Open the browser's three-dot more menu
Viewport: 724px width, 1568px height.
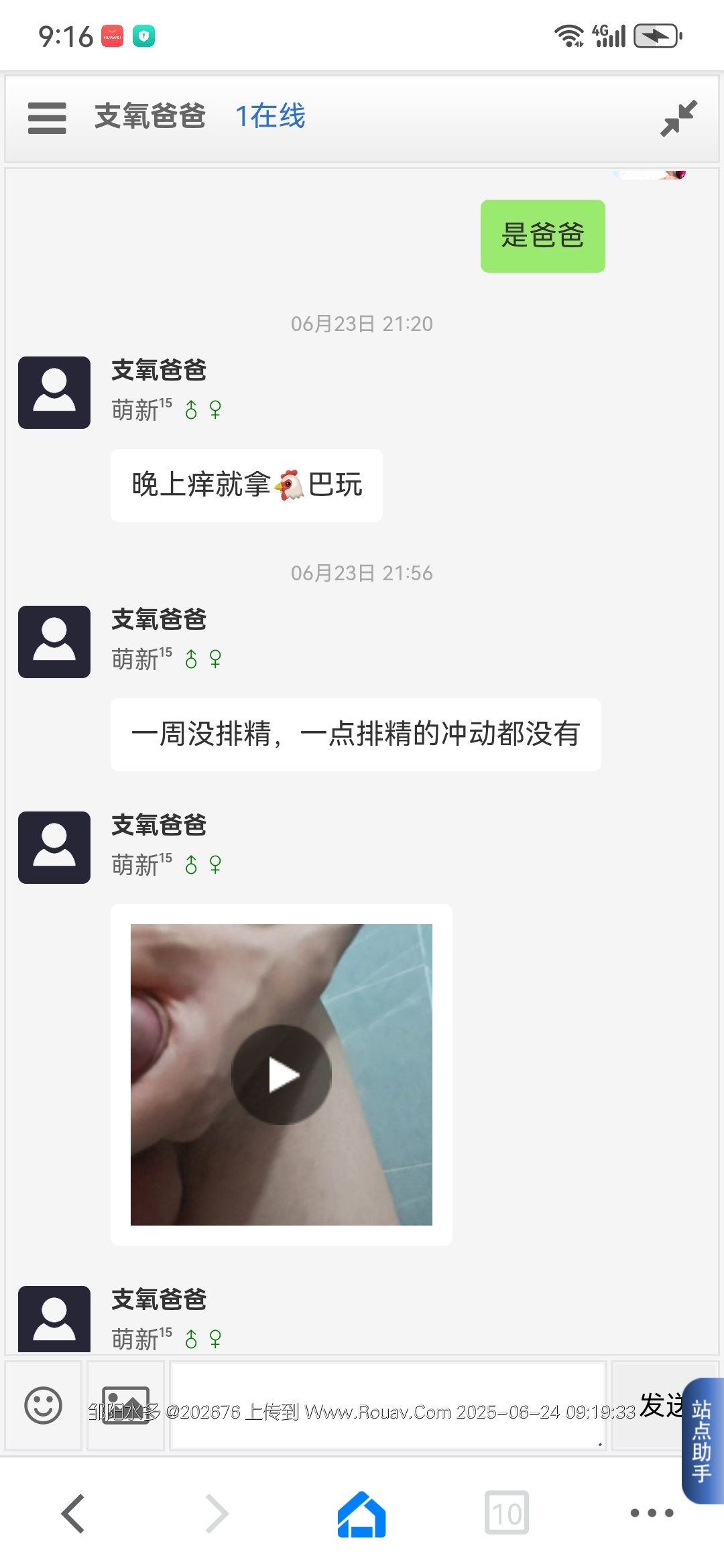652,1513
